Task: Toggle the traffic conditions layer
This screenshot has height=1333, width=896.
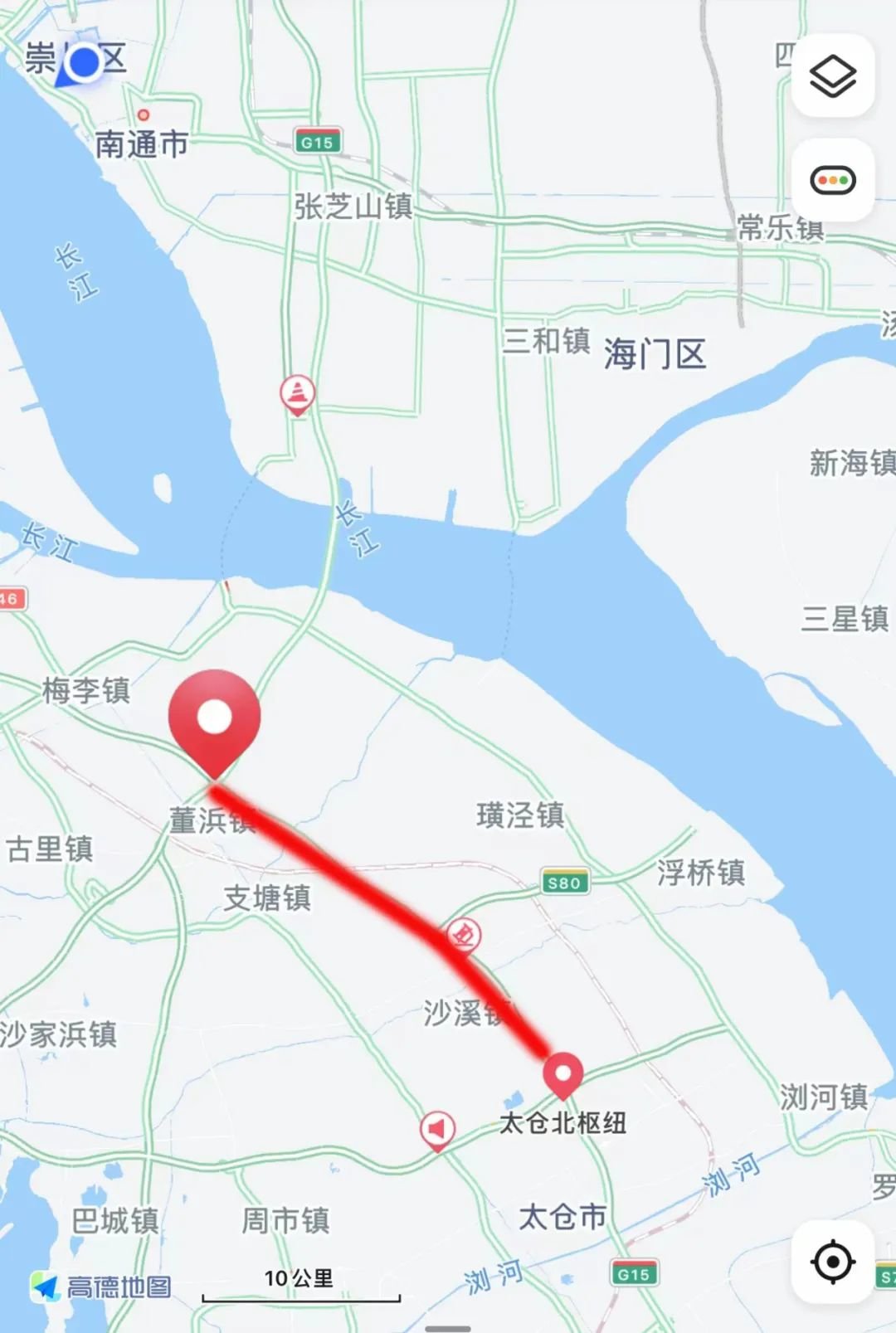Action: point(832,180)
